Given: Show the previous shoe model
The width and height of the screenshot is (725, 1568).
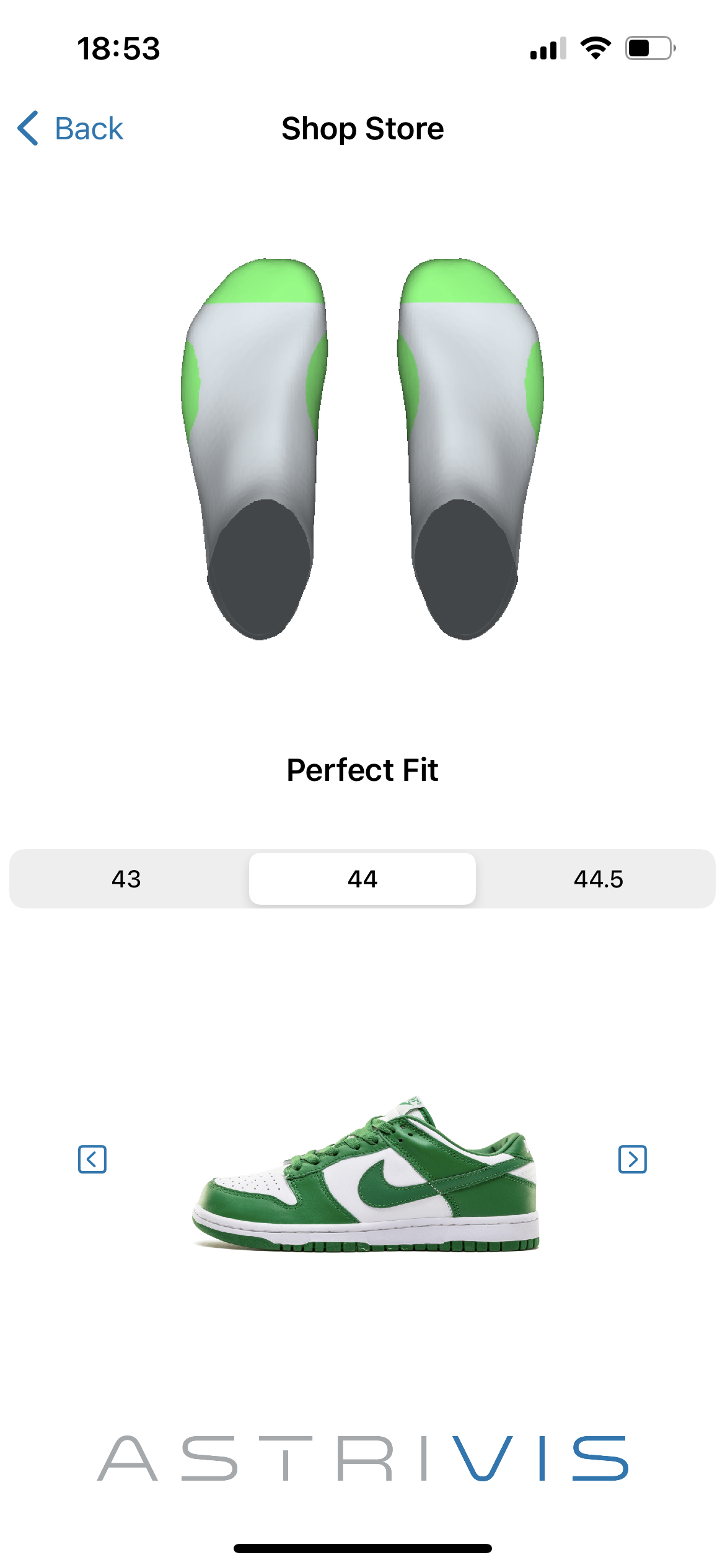Looking at the screenshot, I should click(x=92, y=1159).
